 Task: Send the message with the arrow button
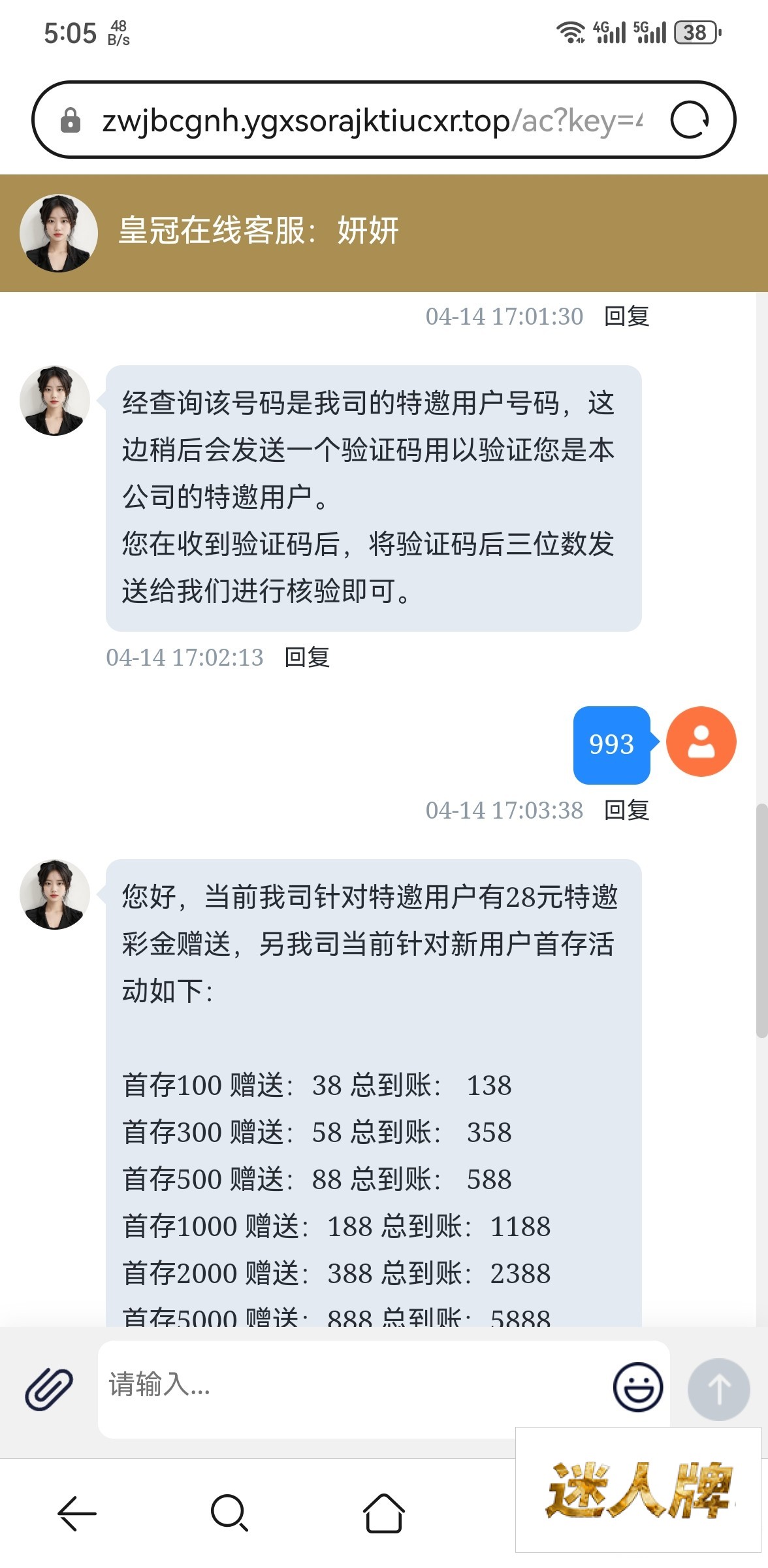click(x=718, y=1389)
